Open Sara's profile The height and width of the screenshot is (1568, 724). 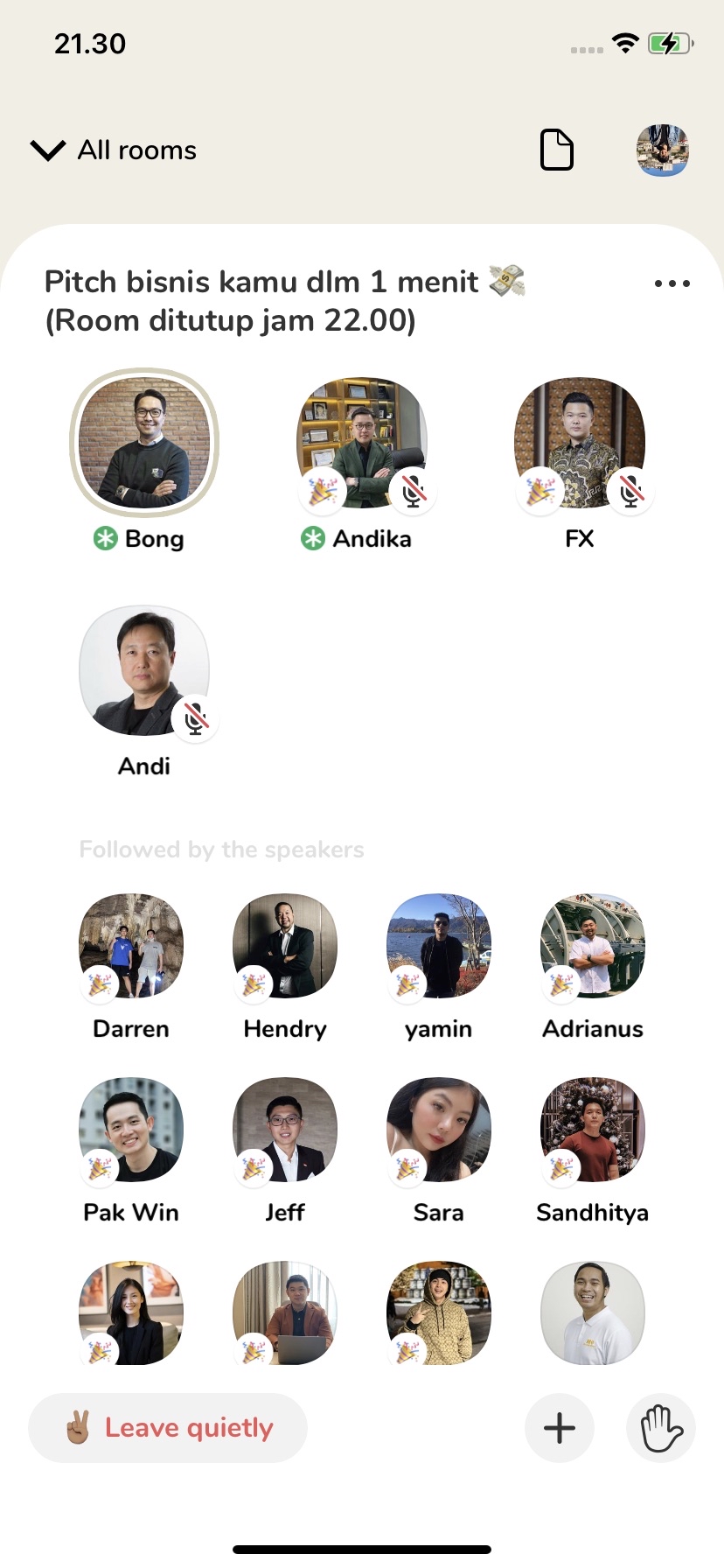(x=439, y=1130)
